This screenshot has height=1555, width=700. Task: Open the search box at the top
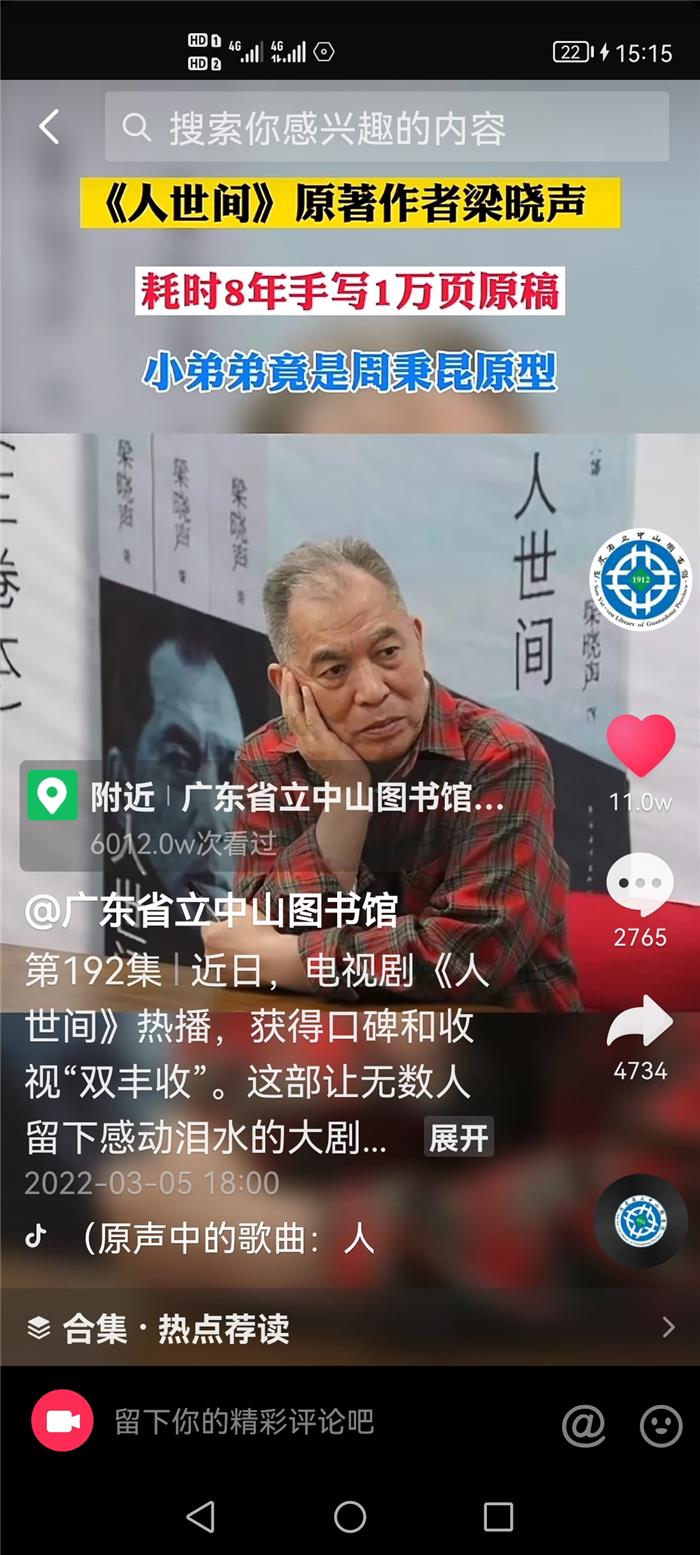click(x=387, y=128)
